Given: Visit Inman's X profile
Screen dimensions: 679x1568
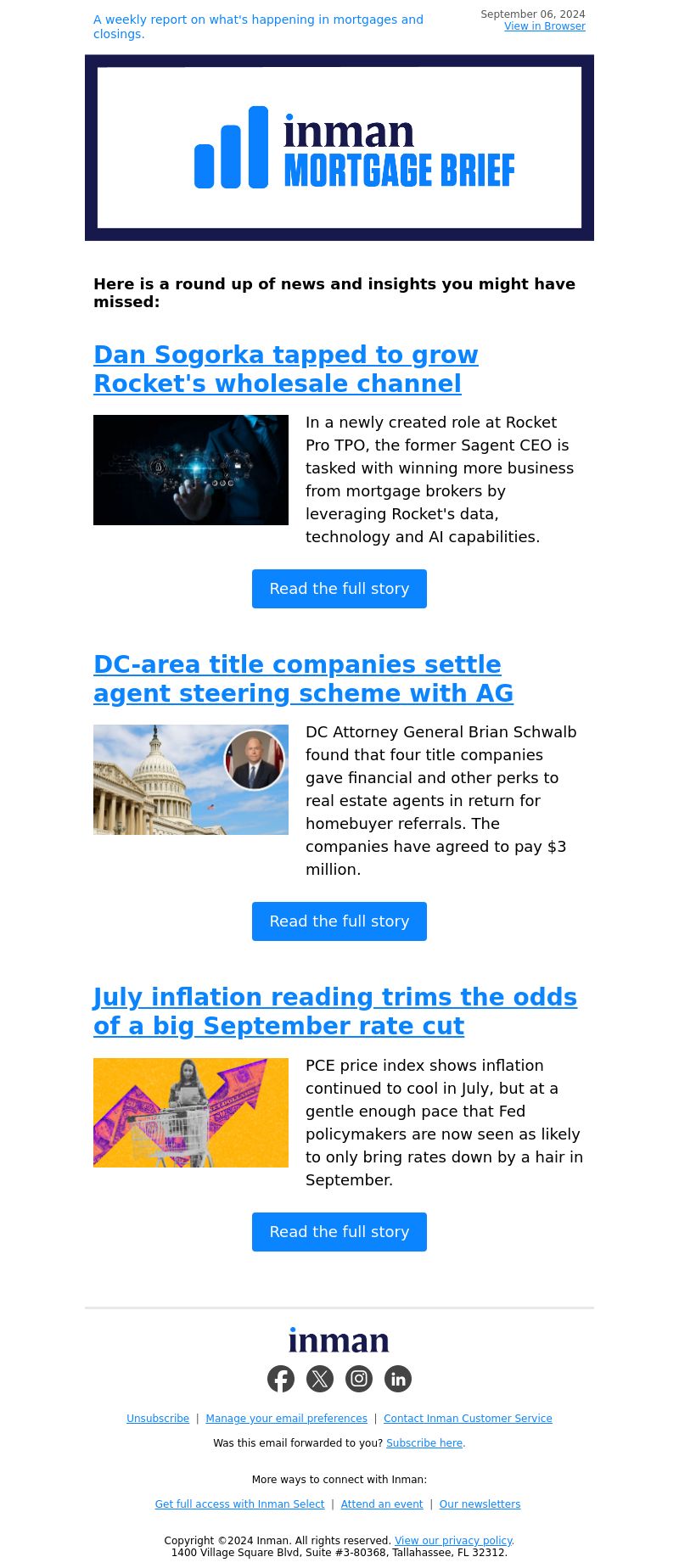Looking at the screenshot, I should tap(320, 1379).
